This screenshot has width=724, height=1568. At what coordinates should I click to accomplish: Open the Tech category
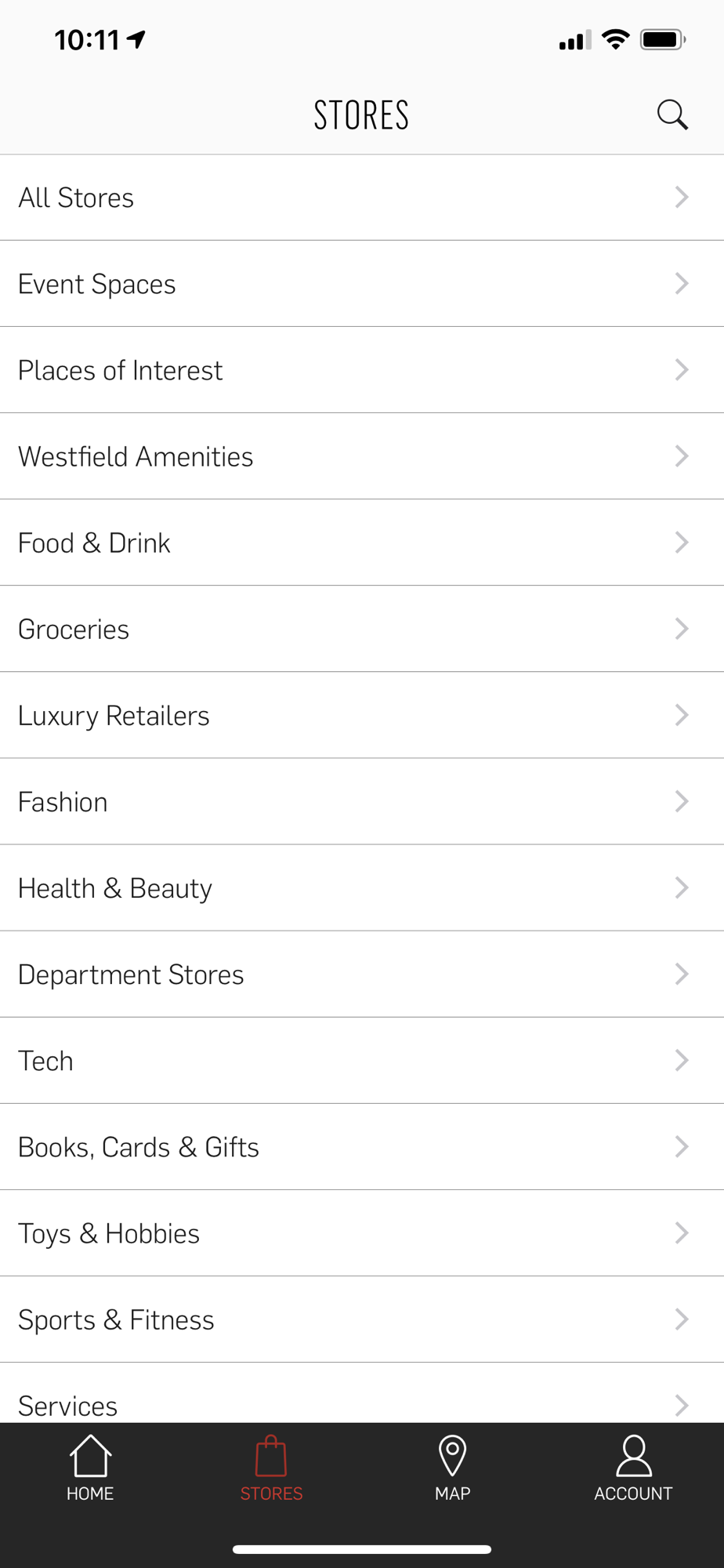coord(362,1061)
